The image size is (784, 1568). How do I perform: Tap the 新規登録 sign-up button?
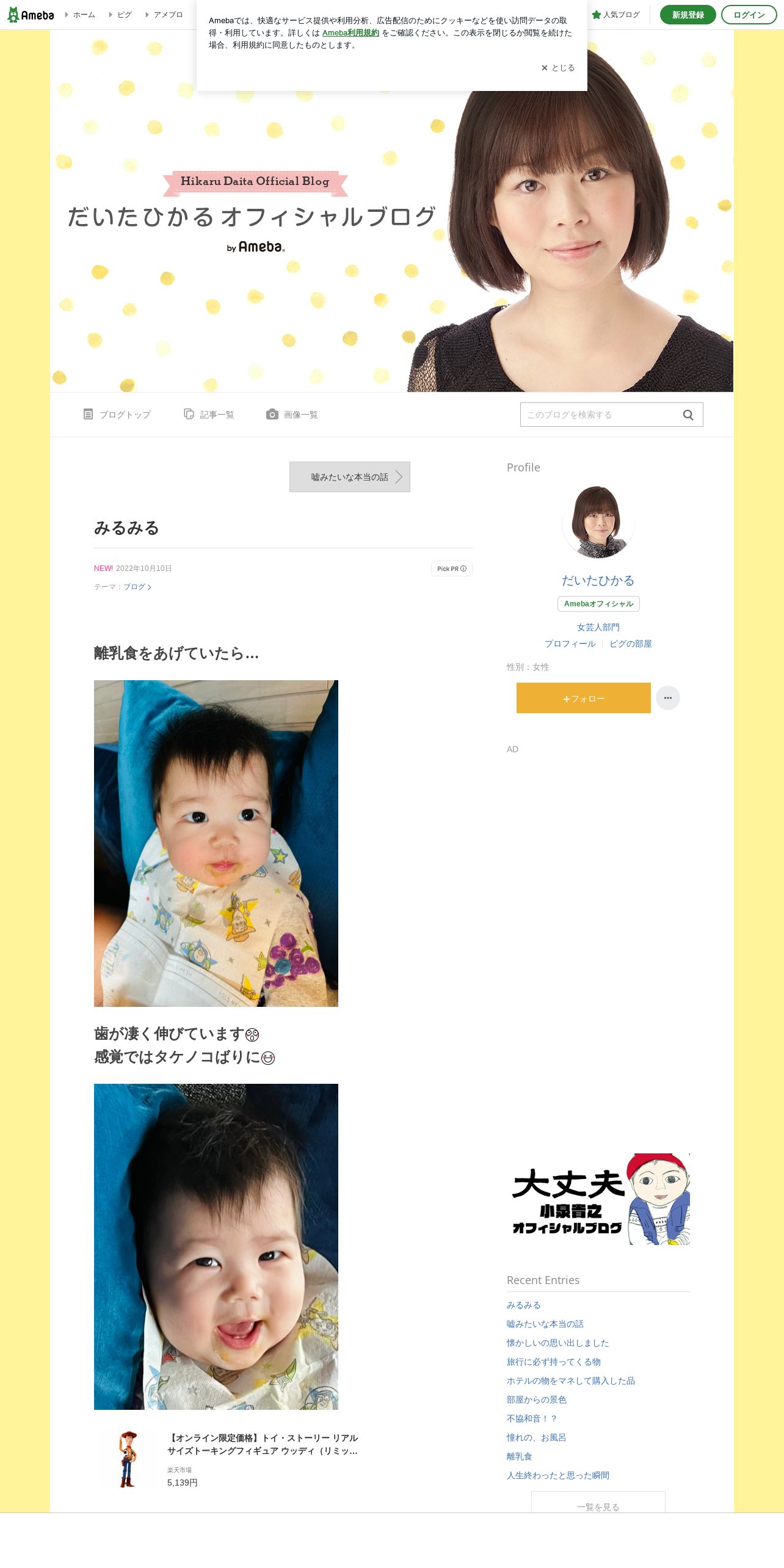point(688,15)
